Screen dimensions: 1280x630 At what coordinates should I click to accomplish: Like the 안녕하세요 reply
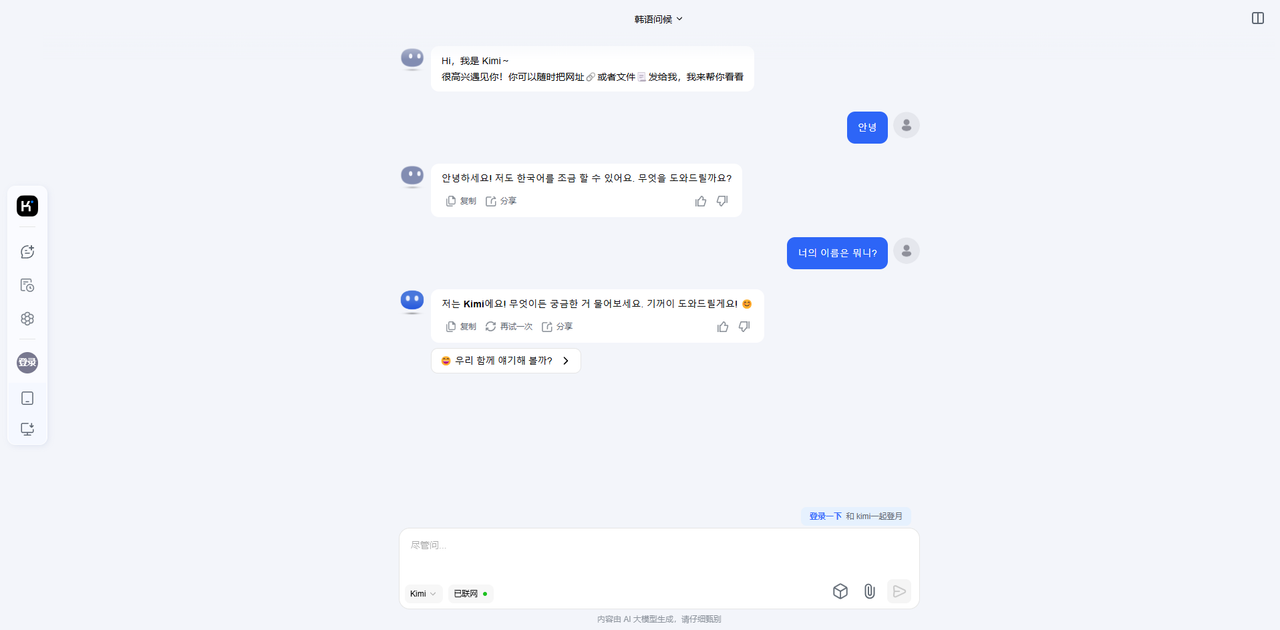(x=700, y=201)
